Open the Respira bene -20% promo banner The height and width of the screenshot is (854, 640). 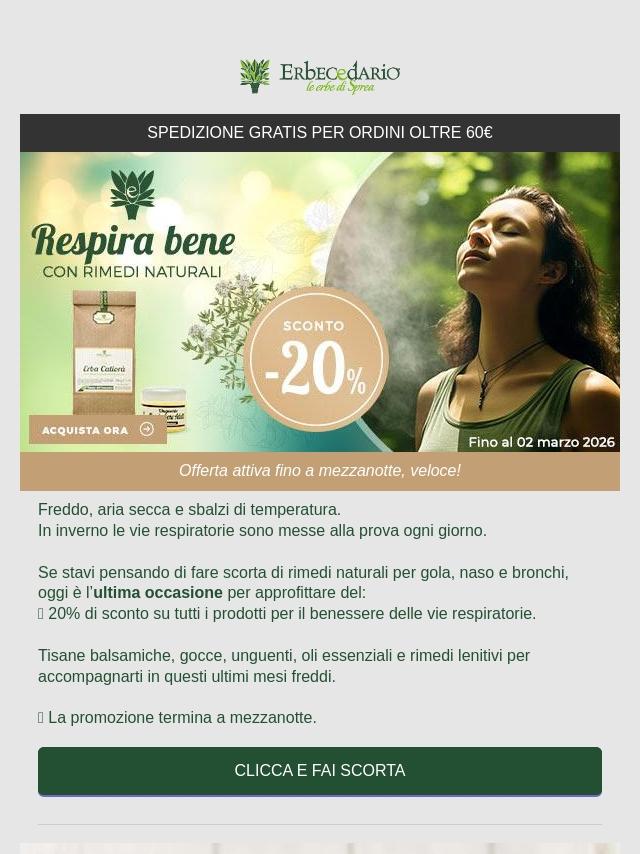[x=320, y=302]
